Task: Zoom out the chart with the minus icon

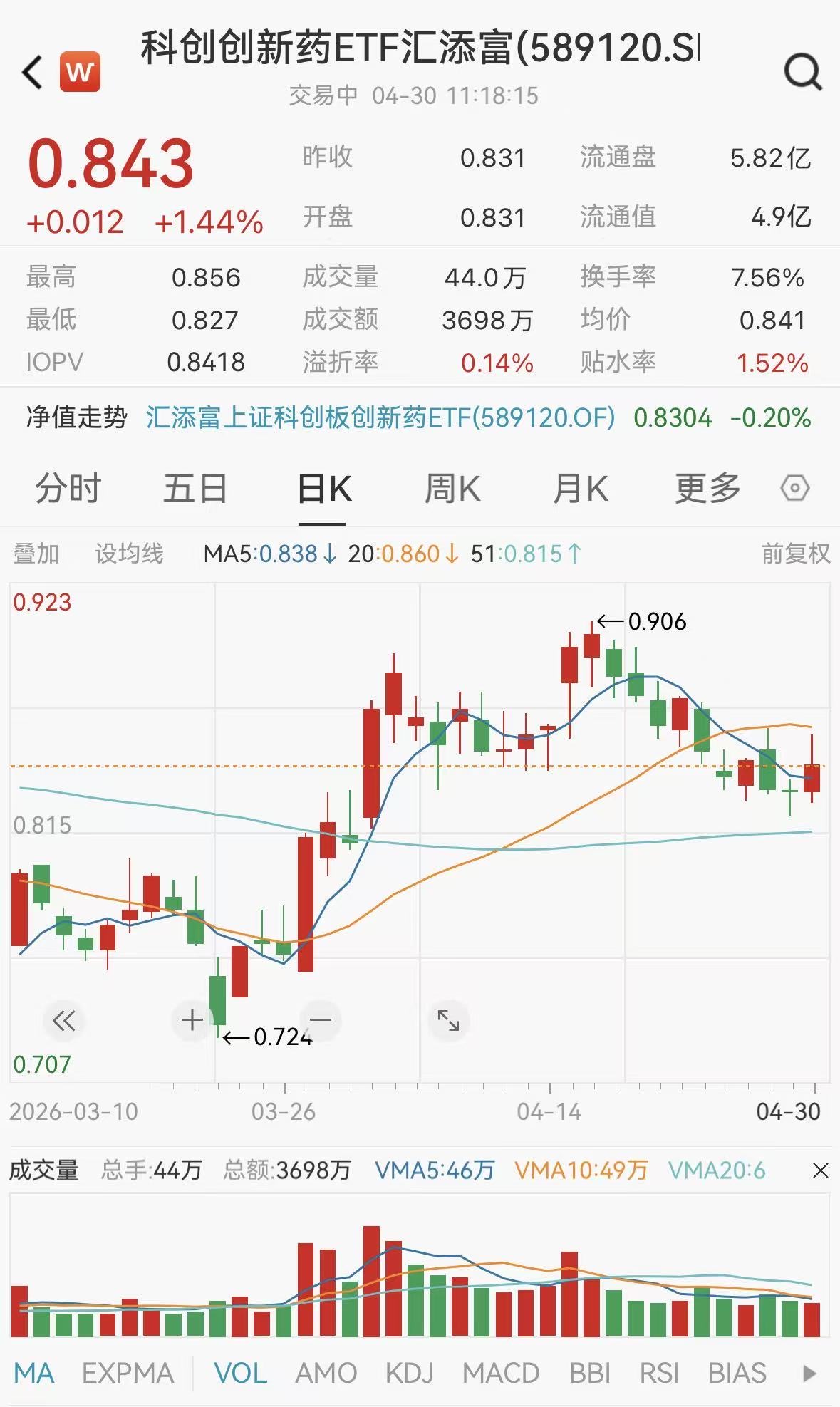Action: click(x=320, y=1020)
